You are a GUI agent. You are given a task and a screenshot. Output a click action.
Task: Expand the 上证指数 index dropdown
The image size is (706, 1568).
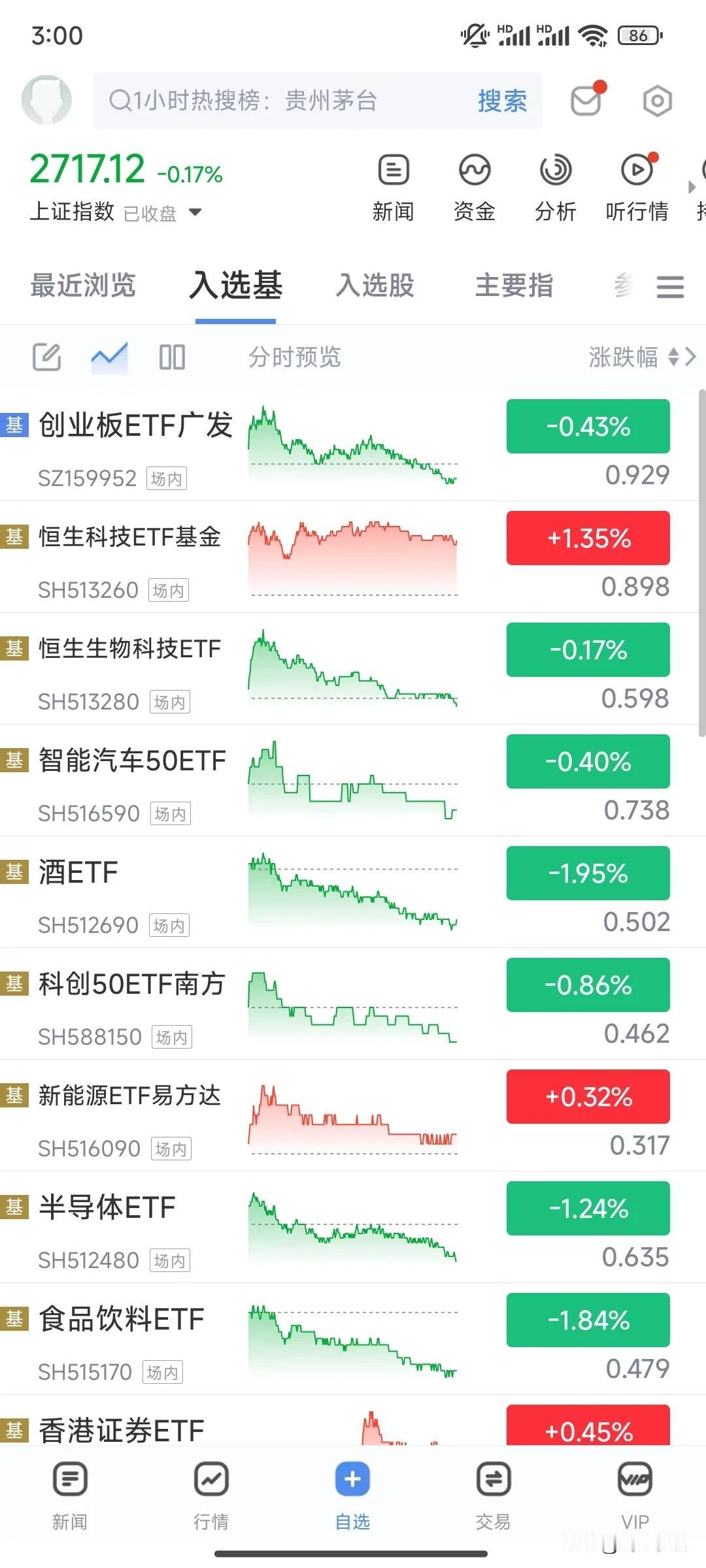(x=195, y=212)
